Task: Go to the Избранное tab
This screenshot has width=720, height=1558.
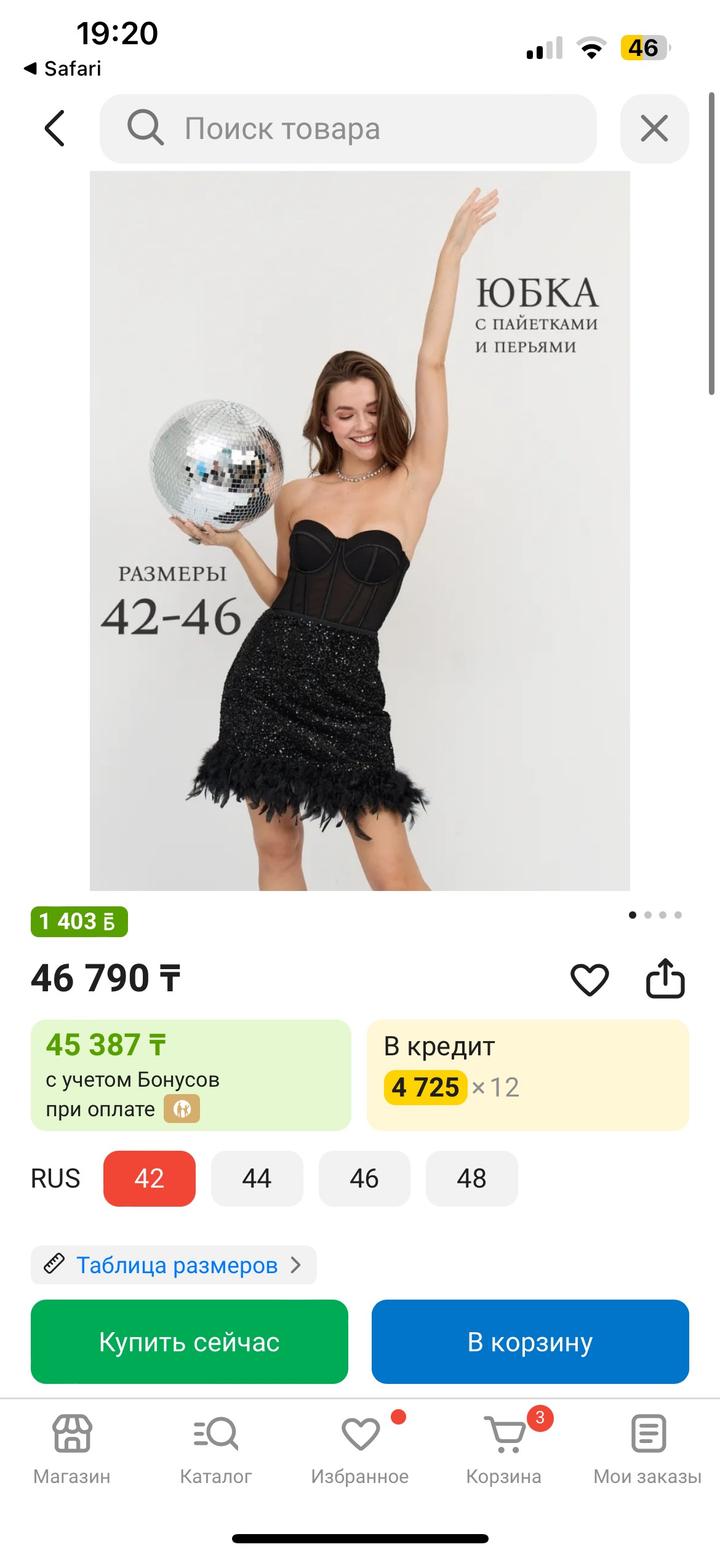Action: tap(360, 1448)
